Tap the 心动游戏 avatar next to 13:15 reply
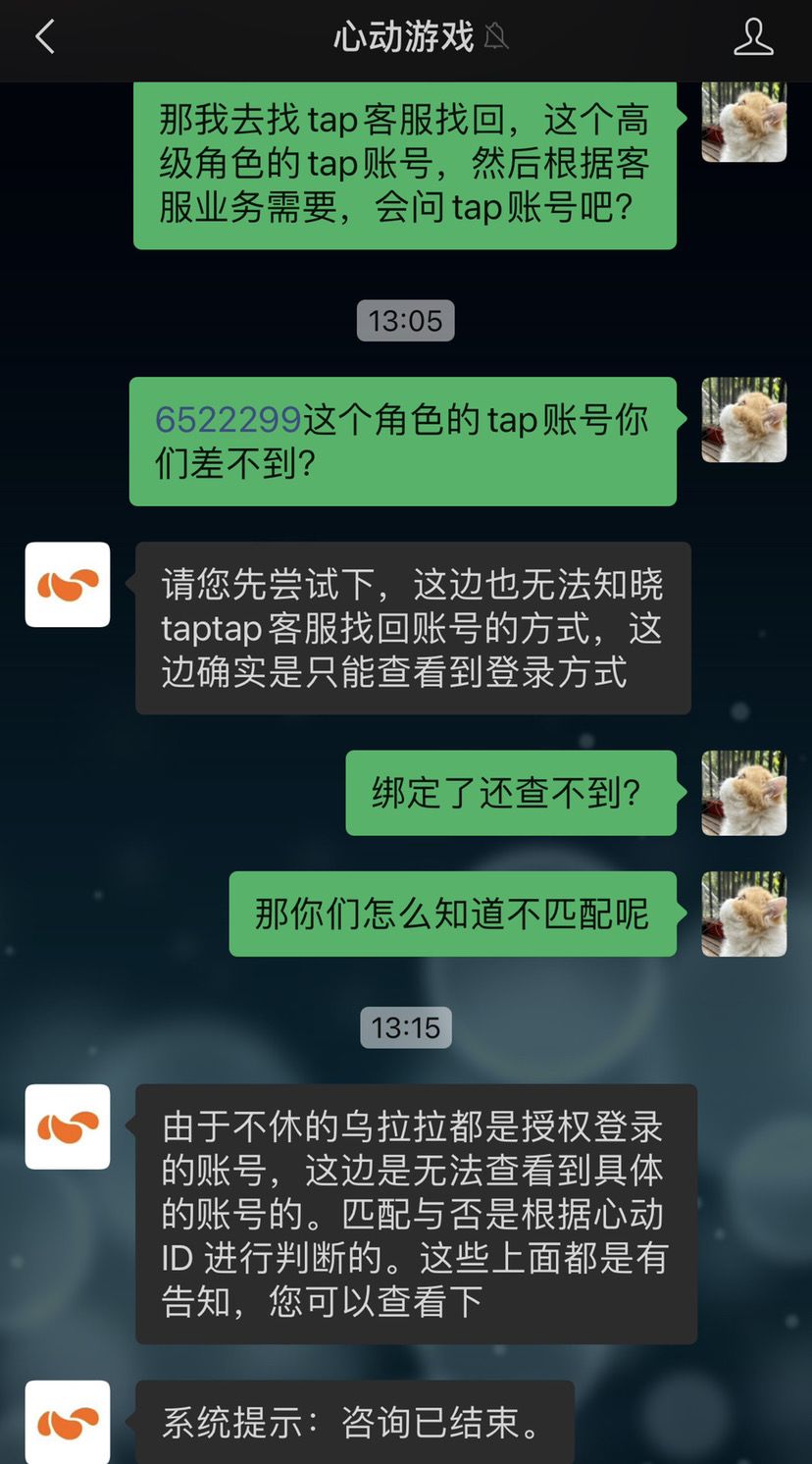This screenshot has width=812, height=1464. (x=67, y=1126)
